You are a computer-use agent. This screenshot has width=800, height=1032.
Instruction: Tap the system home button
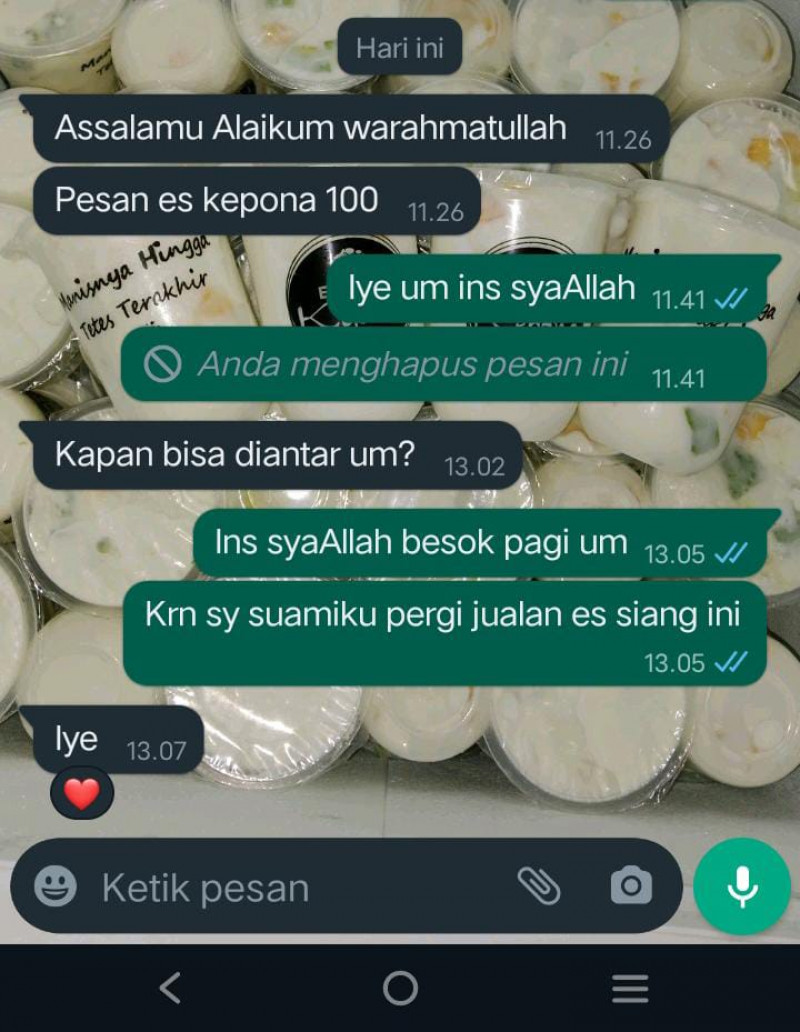point(400,988)
